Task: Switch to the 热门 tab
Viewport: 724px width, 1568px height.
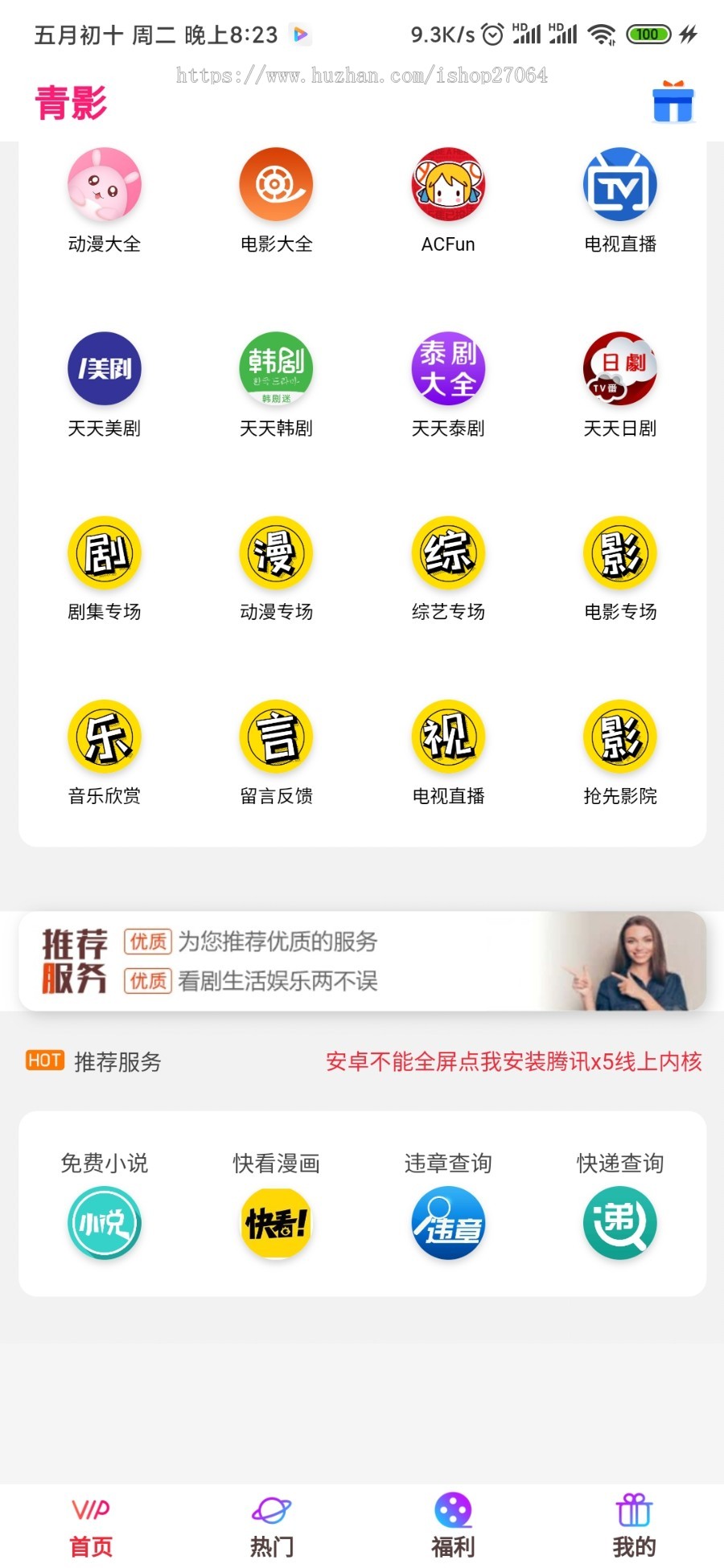Action: click(272, 1526)
